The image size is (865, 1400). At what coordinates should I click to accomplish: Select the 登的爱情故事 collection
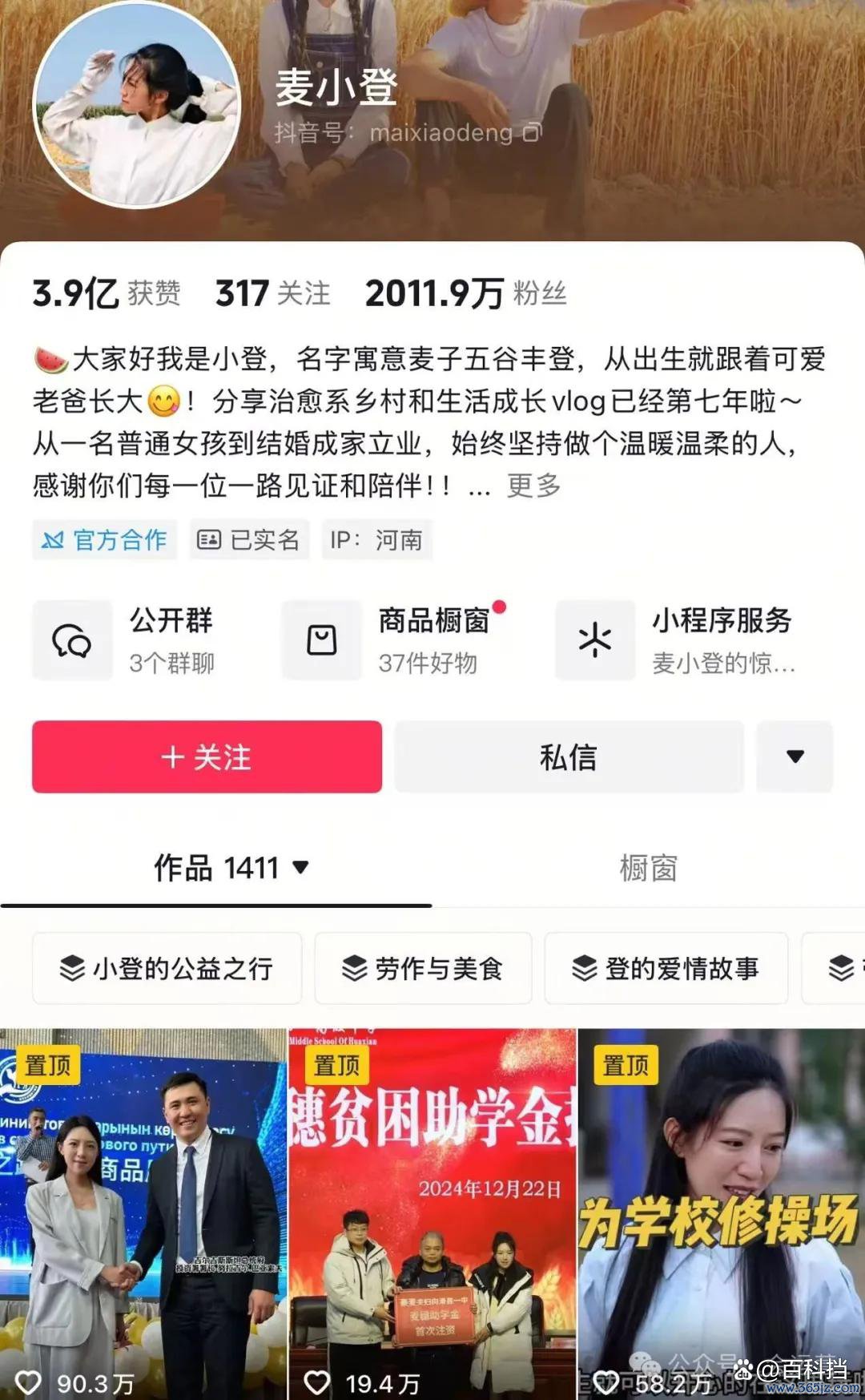click(666, 968)
